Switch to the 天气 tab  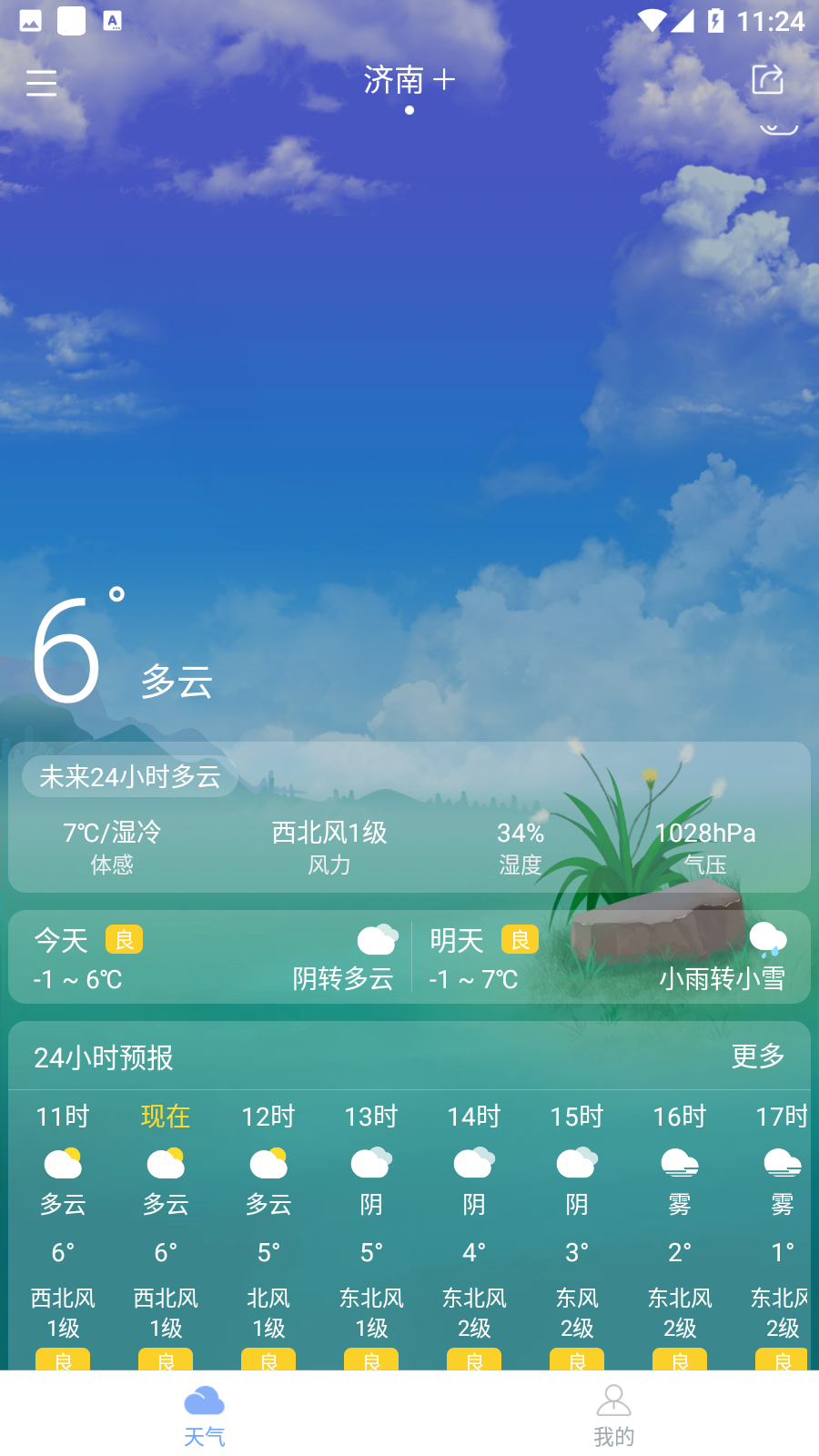tap(205, 1415)
